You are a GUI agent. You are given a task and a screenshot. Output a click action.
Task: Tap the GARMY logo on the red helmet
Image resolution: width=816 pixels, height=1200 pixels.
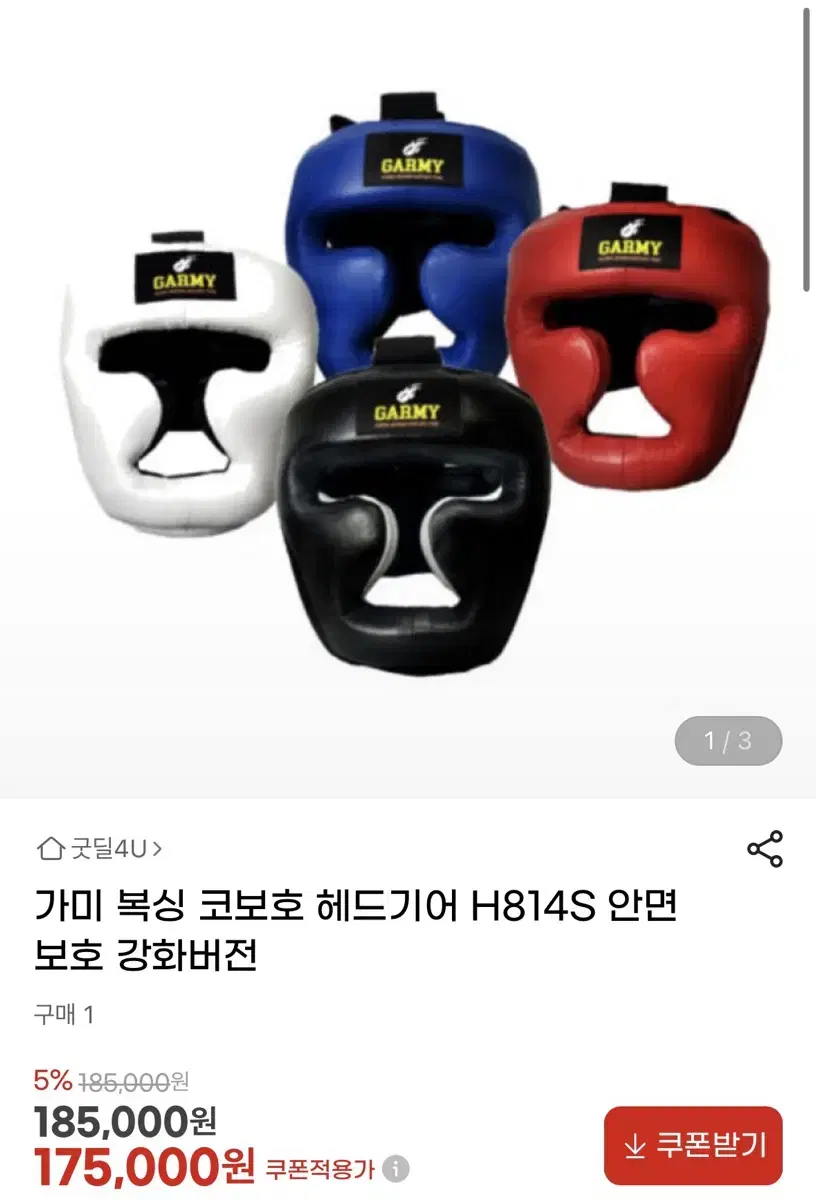click(x=627, y=243)
